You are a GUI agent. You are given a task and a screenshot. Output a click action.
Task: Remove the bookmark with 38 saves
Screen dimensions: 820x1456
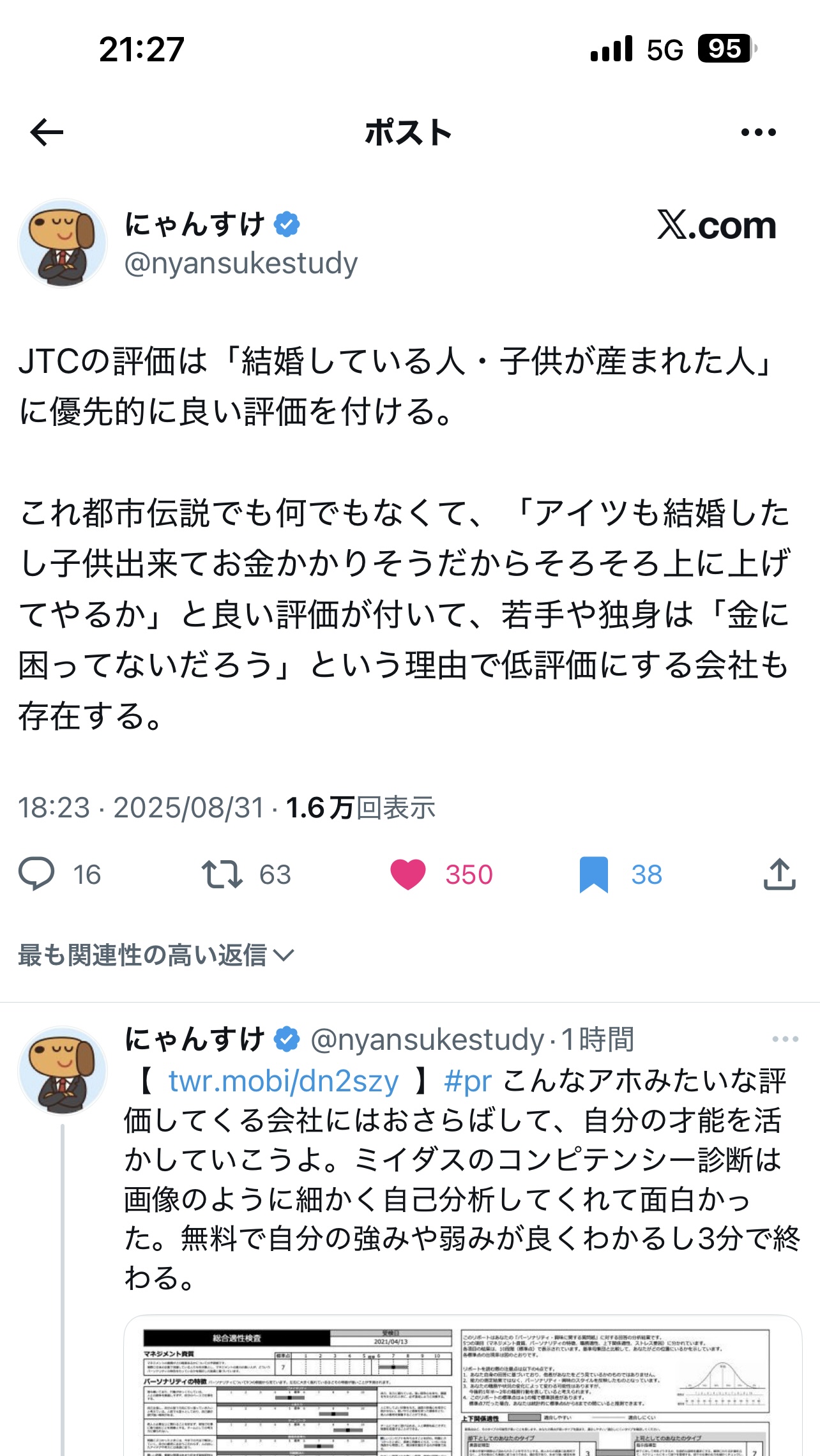pos(593,874)
